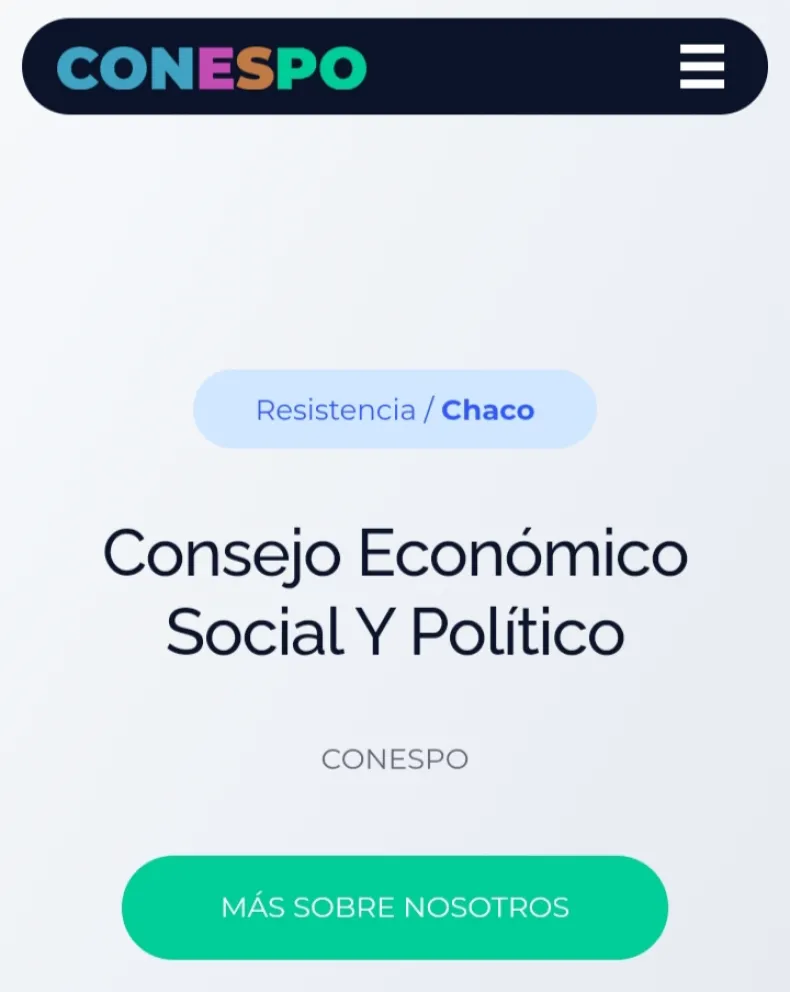Open the hamburger menu

pos(702,66)
